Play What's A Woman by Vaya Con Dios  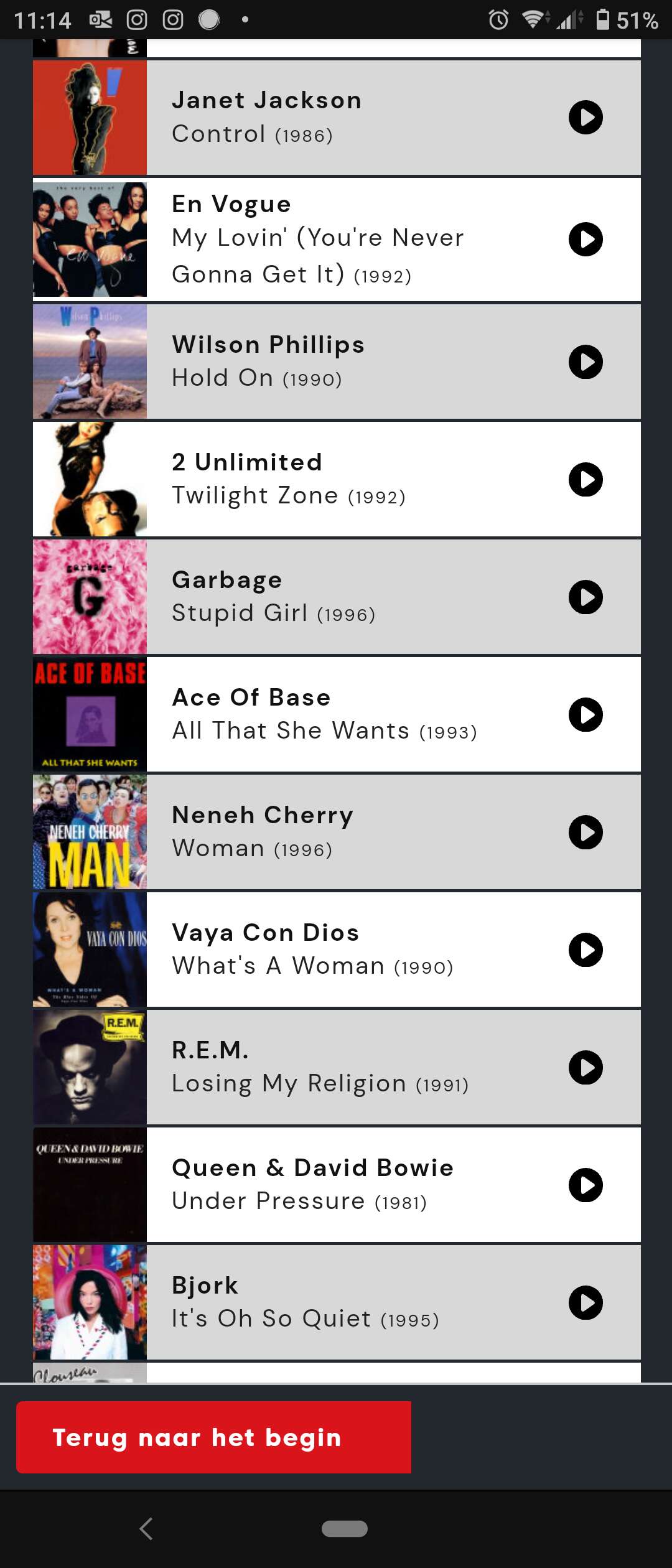[586, 950]
